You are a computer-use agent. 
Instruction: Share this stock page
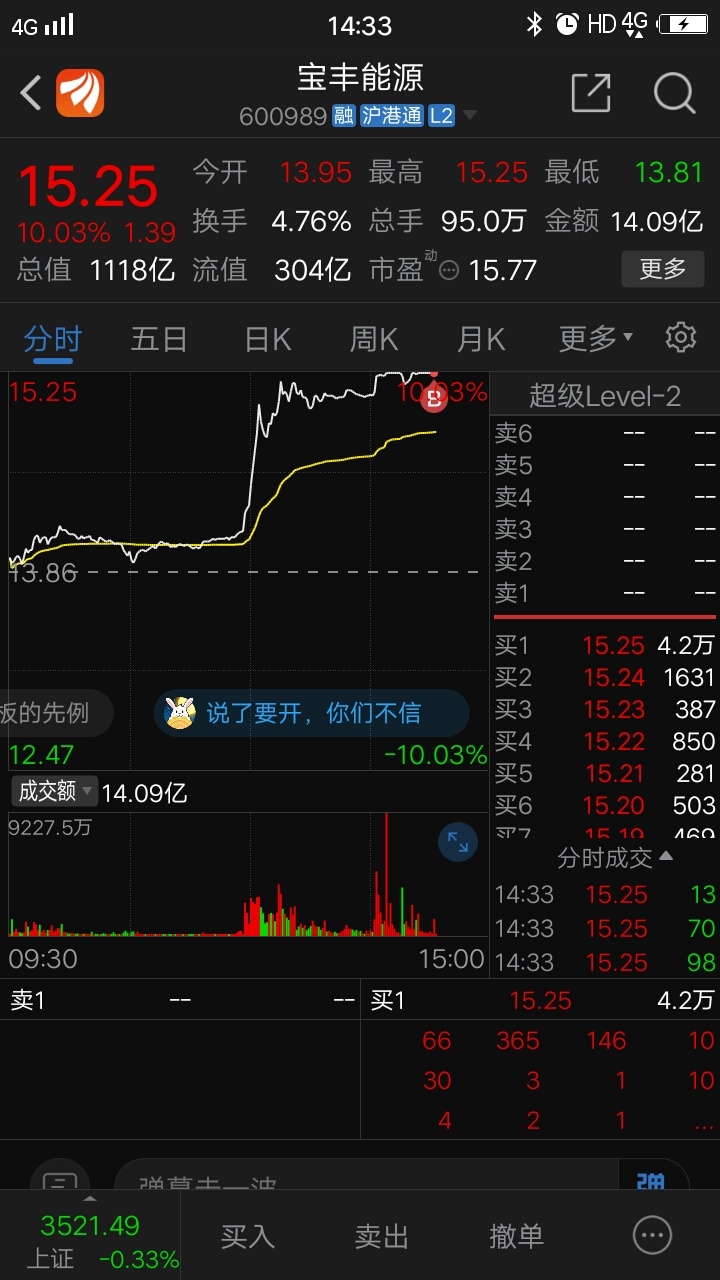(x=591, y=93)
